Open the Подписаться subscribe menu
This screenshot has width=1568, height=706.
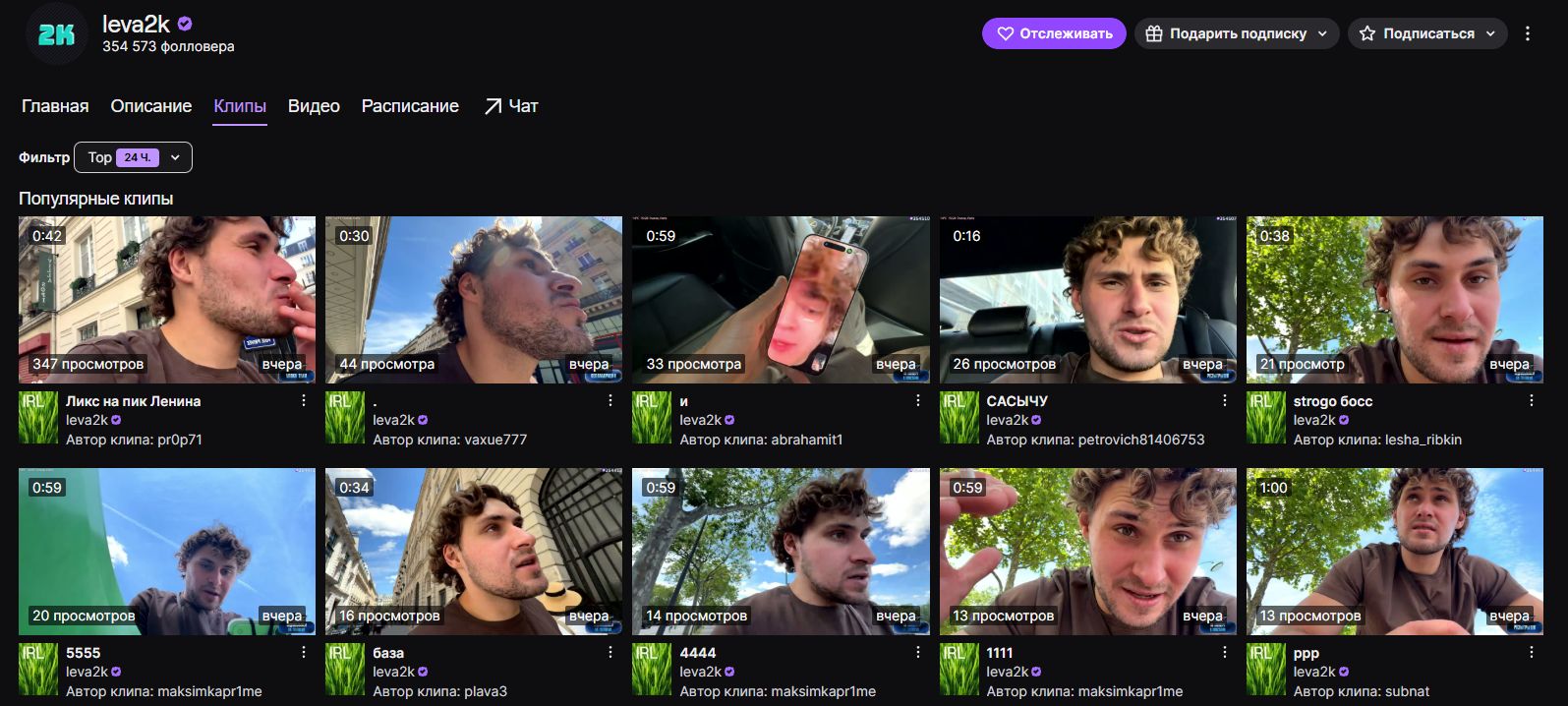pos(1427,33)
